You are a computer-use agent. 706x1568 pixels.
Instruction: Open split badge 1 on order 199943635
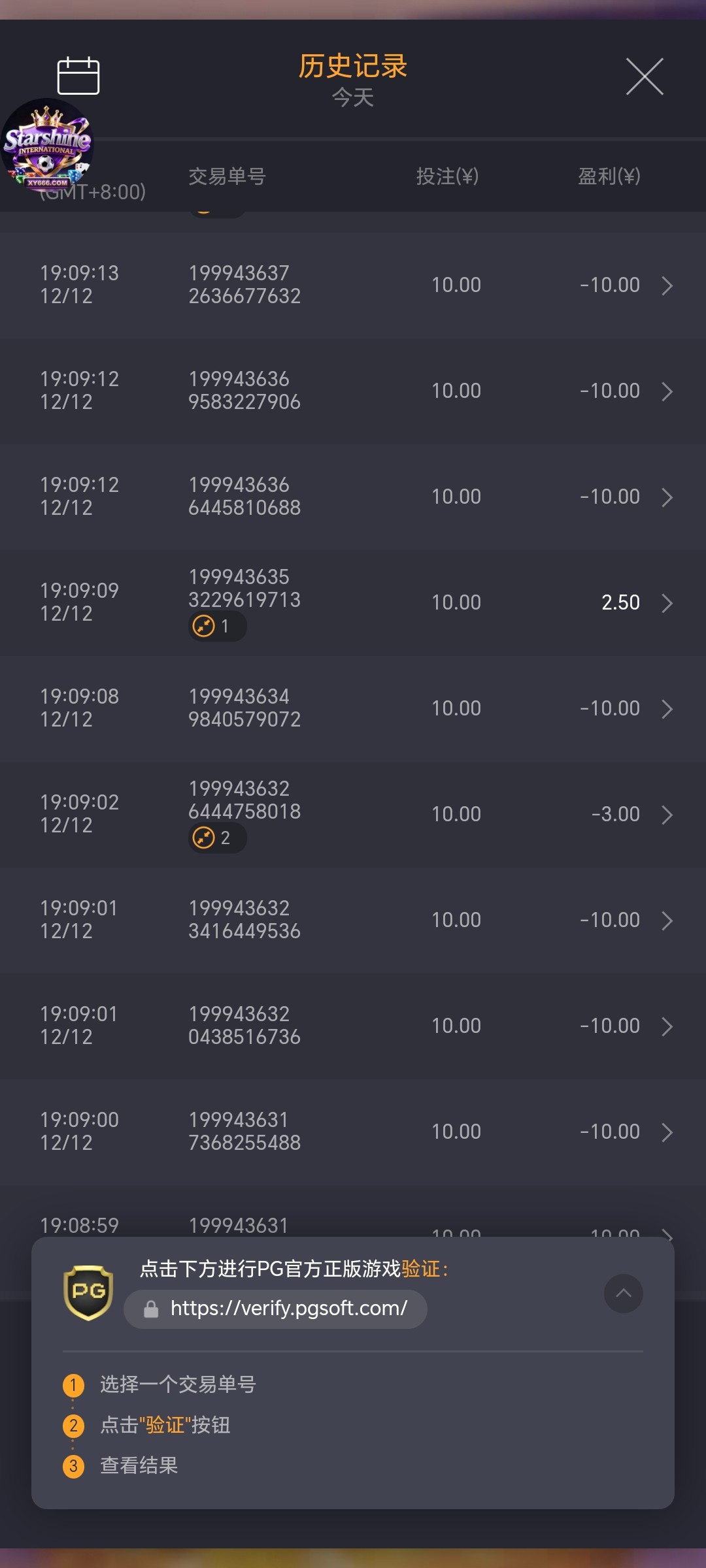coord(217,626)
